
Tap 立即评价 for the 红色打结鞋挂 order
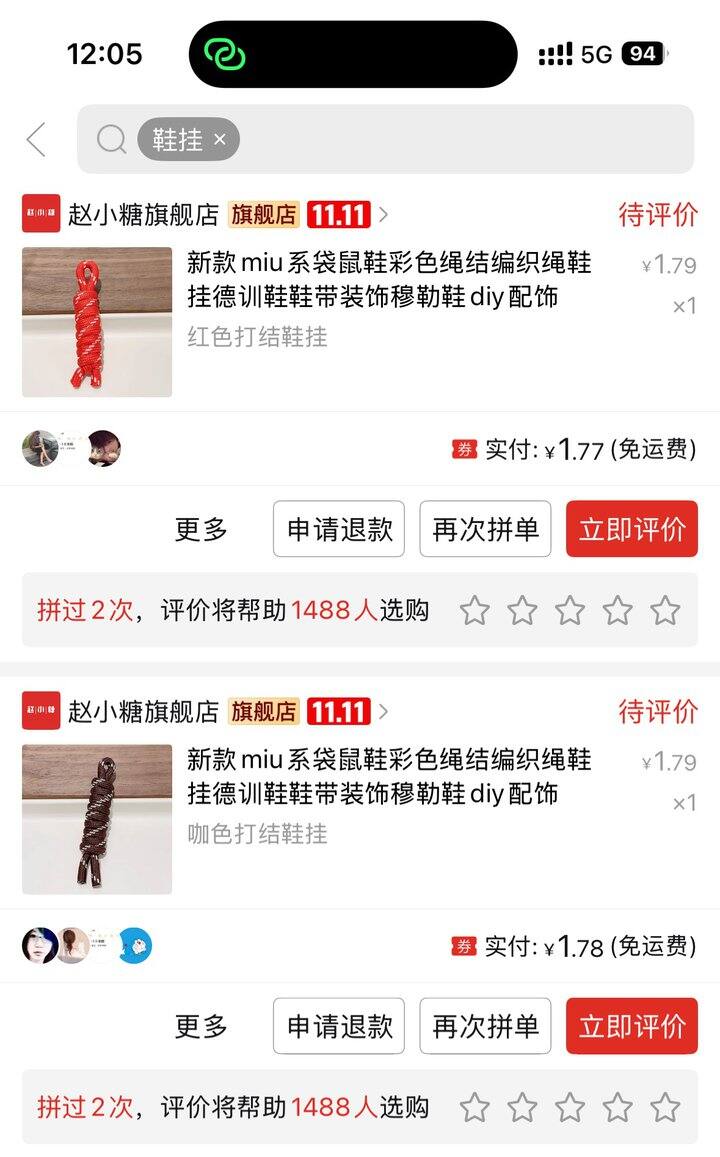click(632, 529)
